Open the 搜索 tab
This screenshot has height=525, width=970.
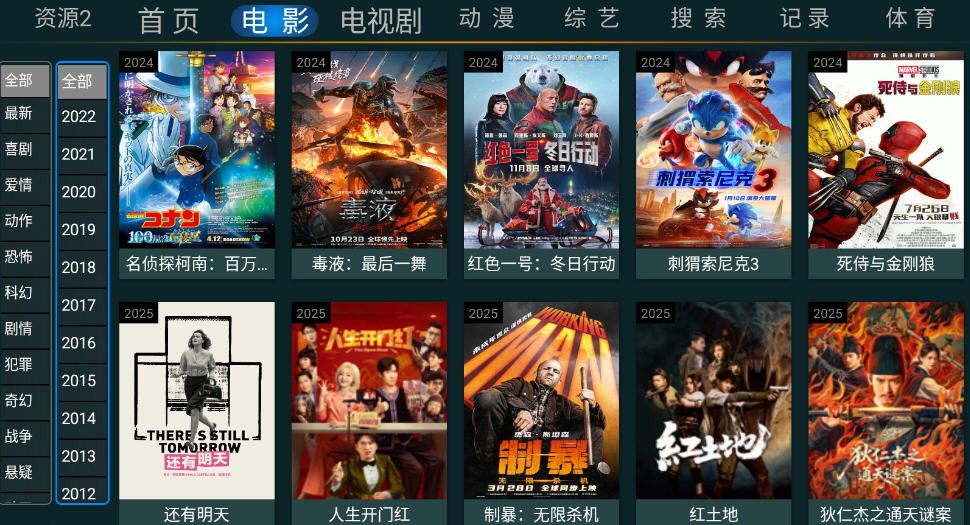coord(698,19)
